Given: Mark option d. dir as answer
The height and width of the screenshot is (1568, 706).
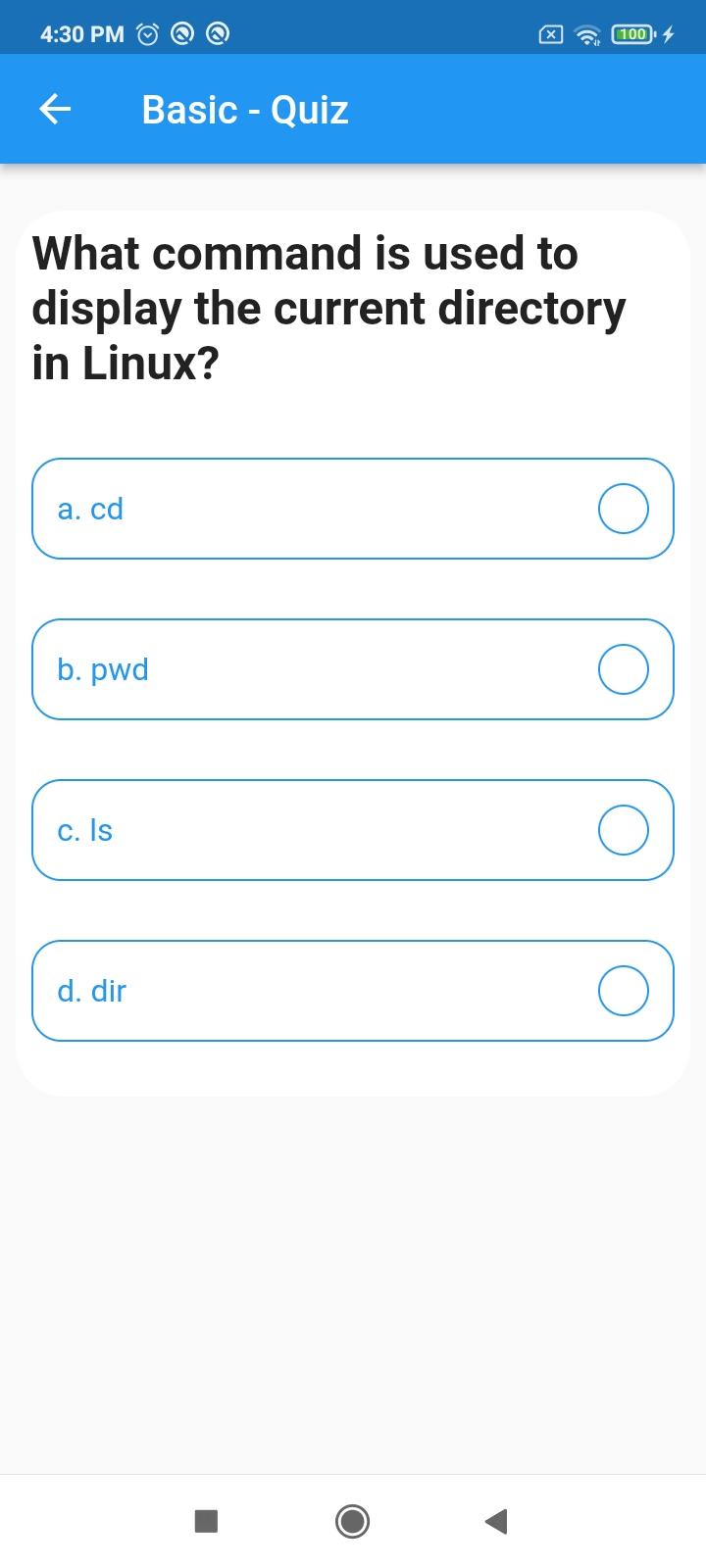Looking at the screenshot, I should [353, 991].
